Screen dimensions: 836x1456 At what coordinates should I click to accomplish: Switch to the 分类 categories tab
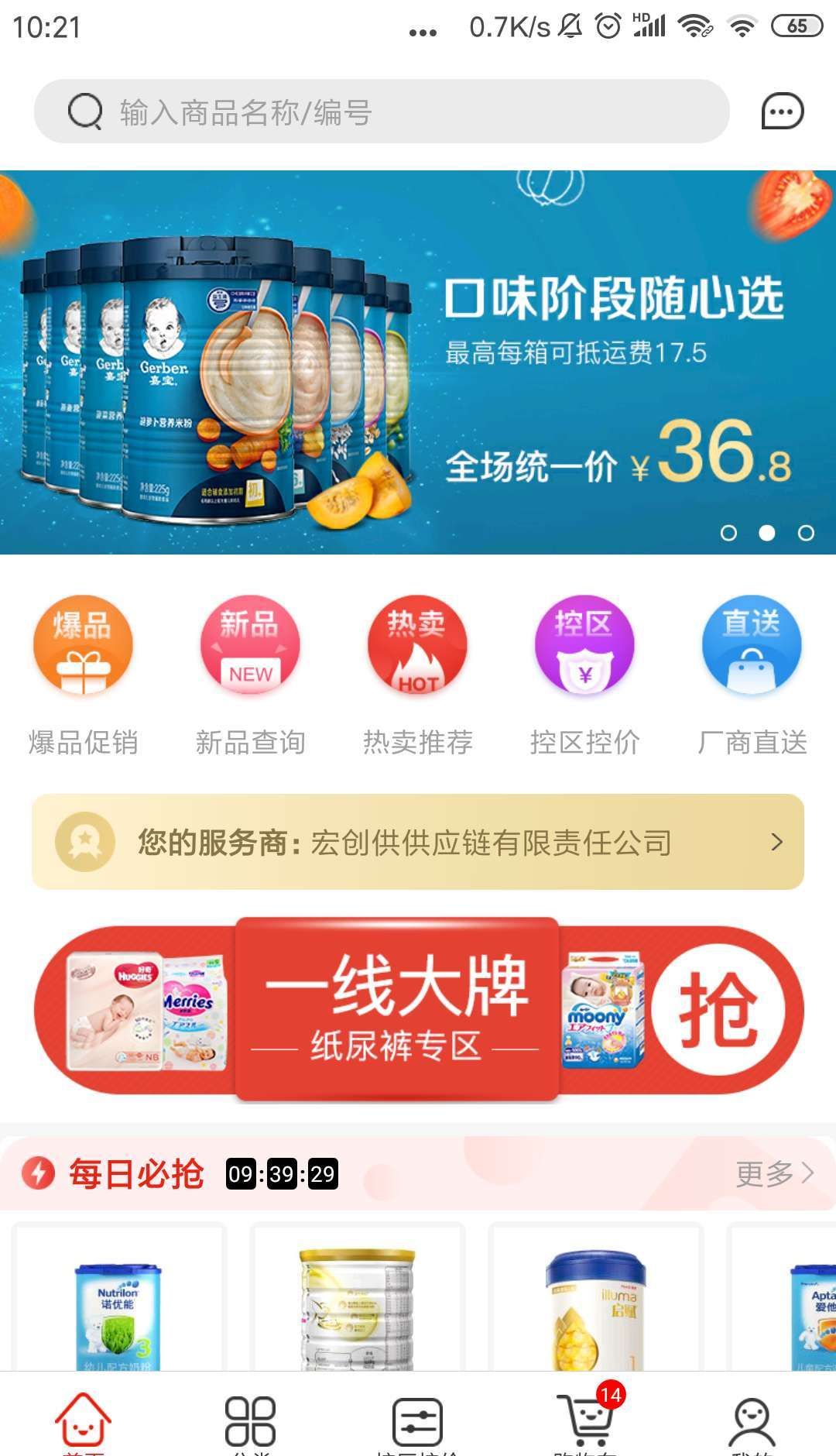tap(250, 1421)
